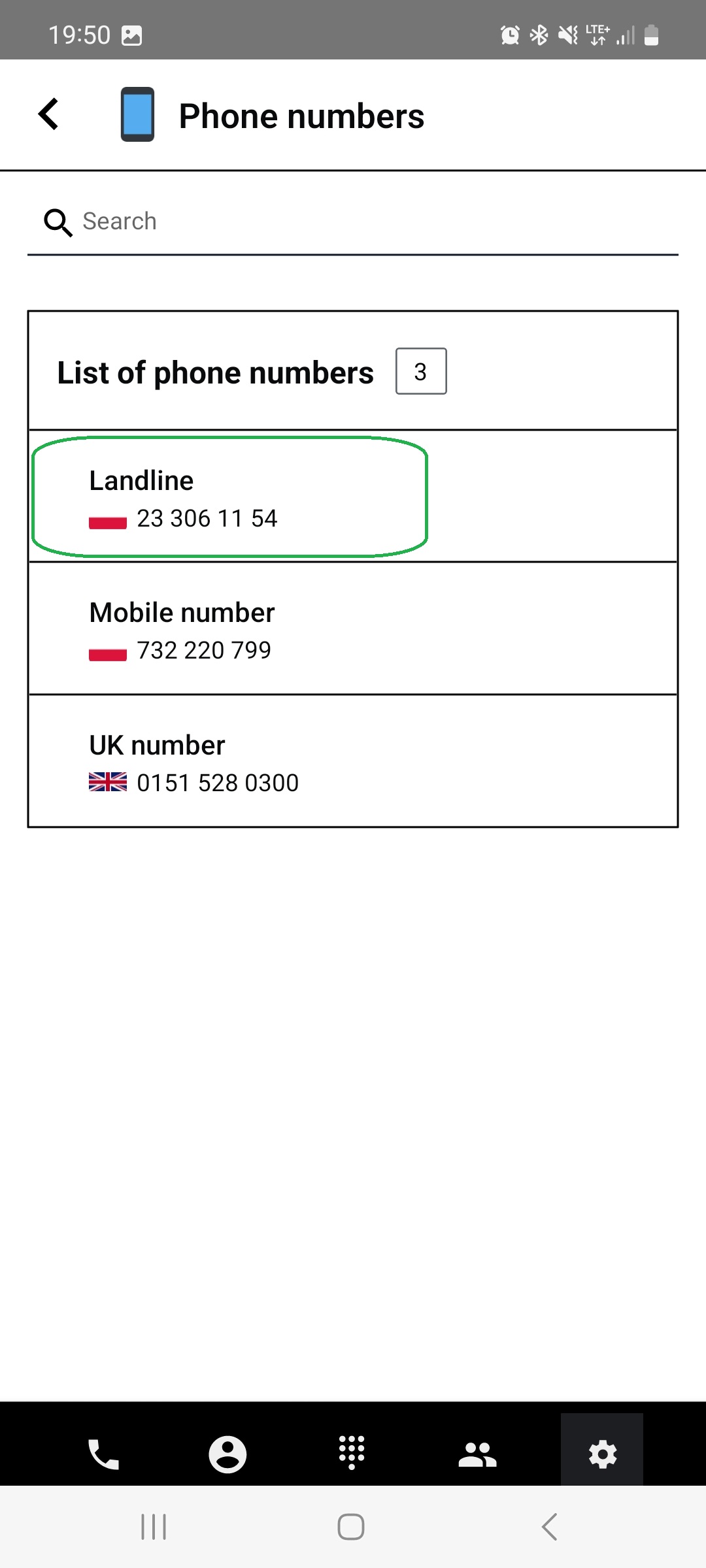Viewport: 706px width, 1568px height.
Task: Open the system recent apps view
Action: [x=154, y=1527]
